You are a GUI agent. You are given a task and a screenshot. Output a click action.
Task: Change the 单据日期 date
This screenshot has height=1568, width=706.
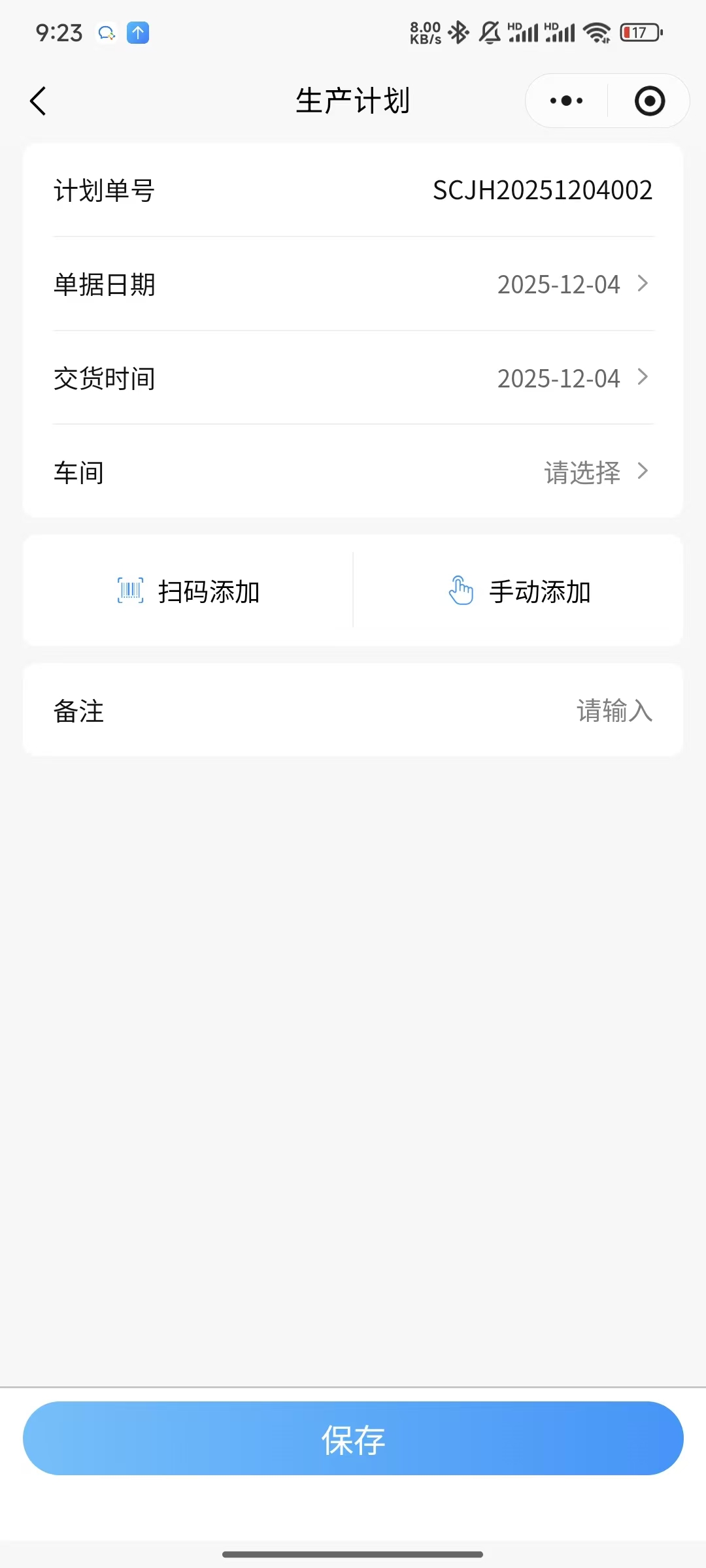[x=569, y=284]
